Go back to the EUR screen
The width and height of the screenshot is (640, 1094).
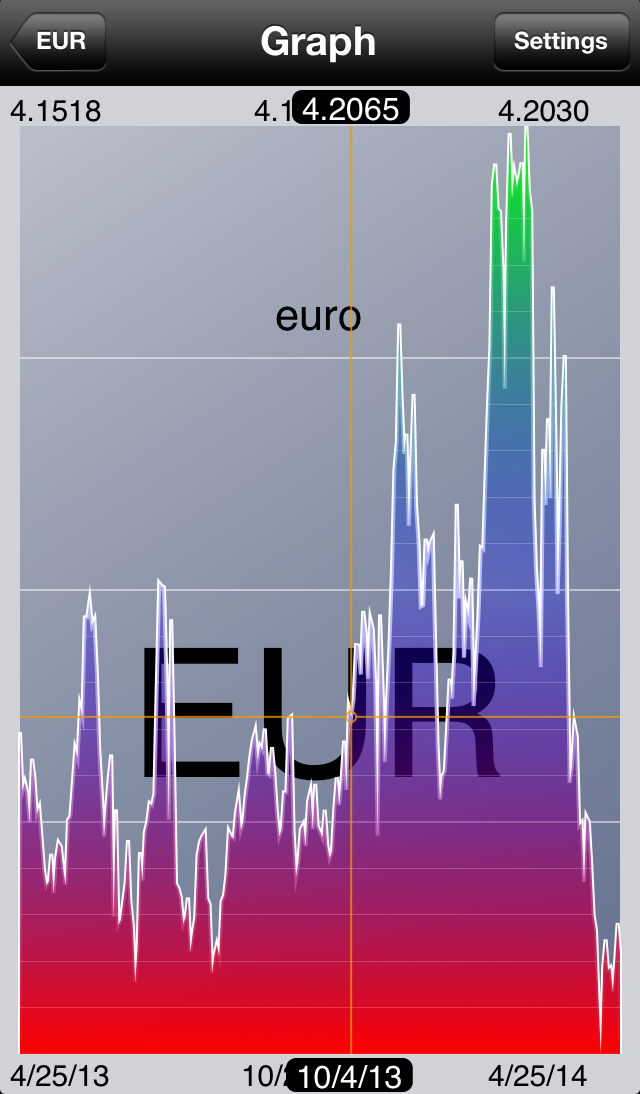59,41
